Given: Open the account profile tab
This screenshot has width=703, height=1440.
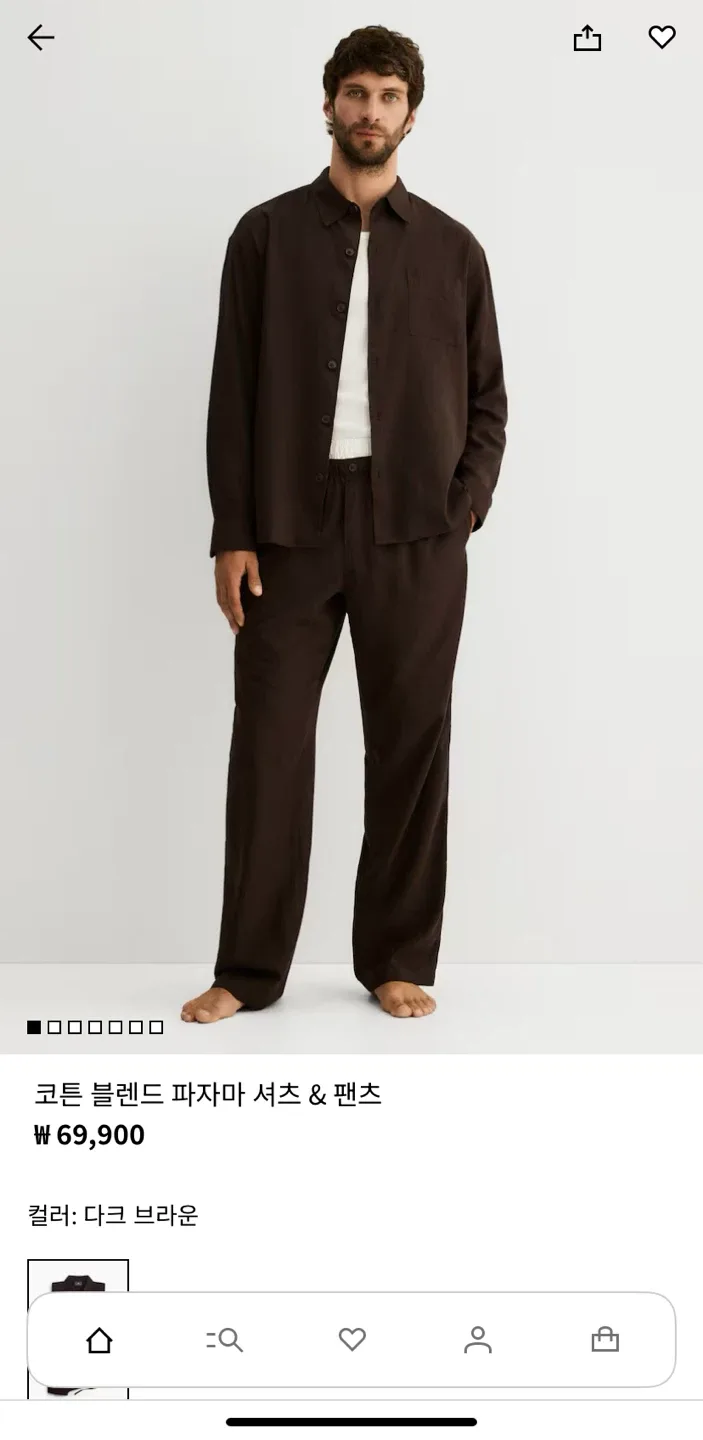Looking at the screenshot, I should click(478, 1340).
